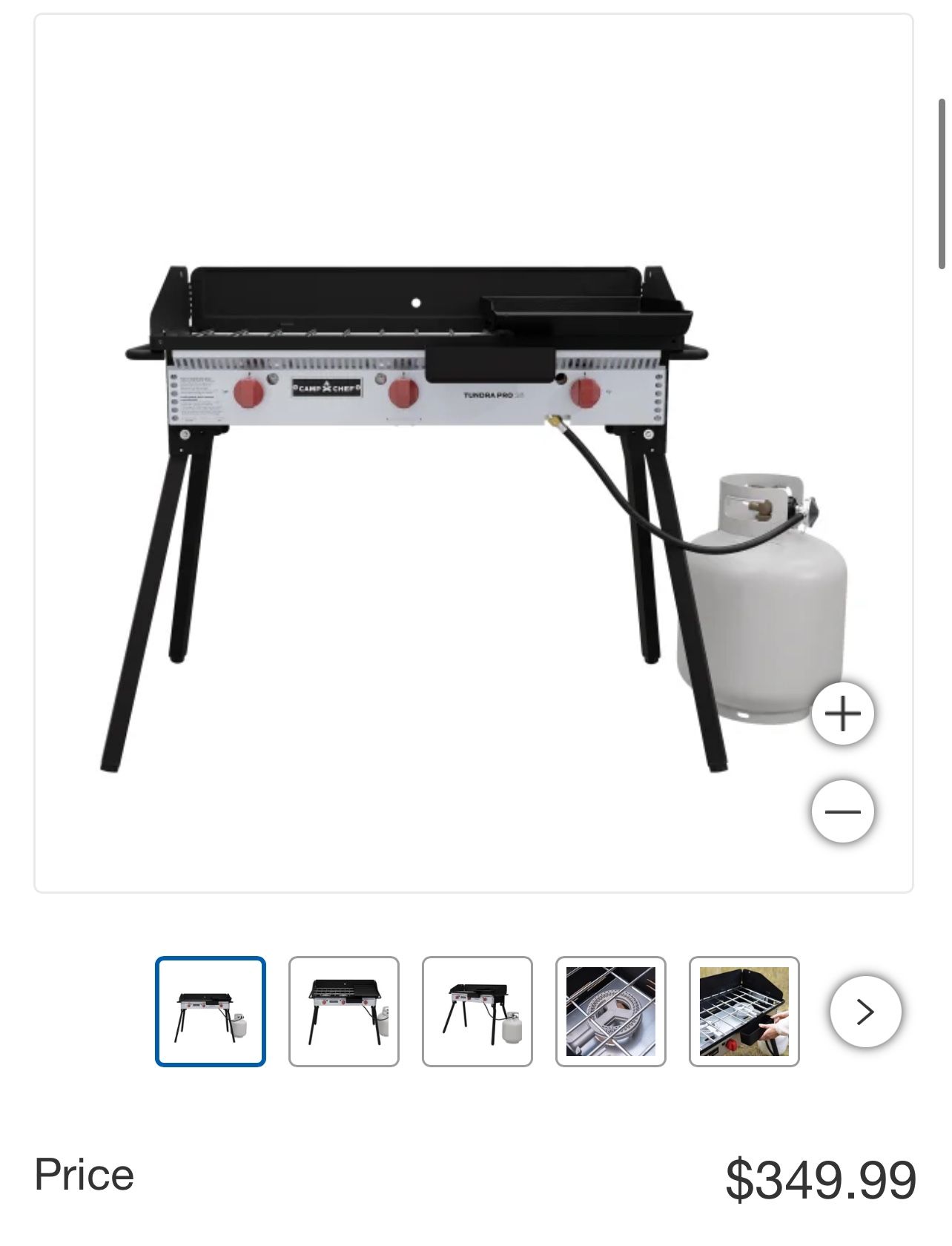Open the third angled-view stove thumbnail
The image size is (952, 1246).
pos(477,1011)
